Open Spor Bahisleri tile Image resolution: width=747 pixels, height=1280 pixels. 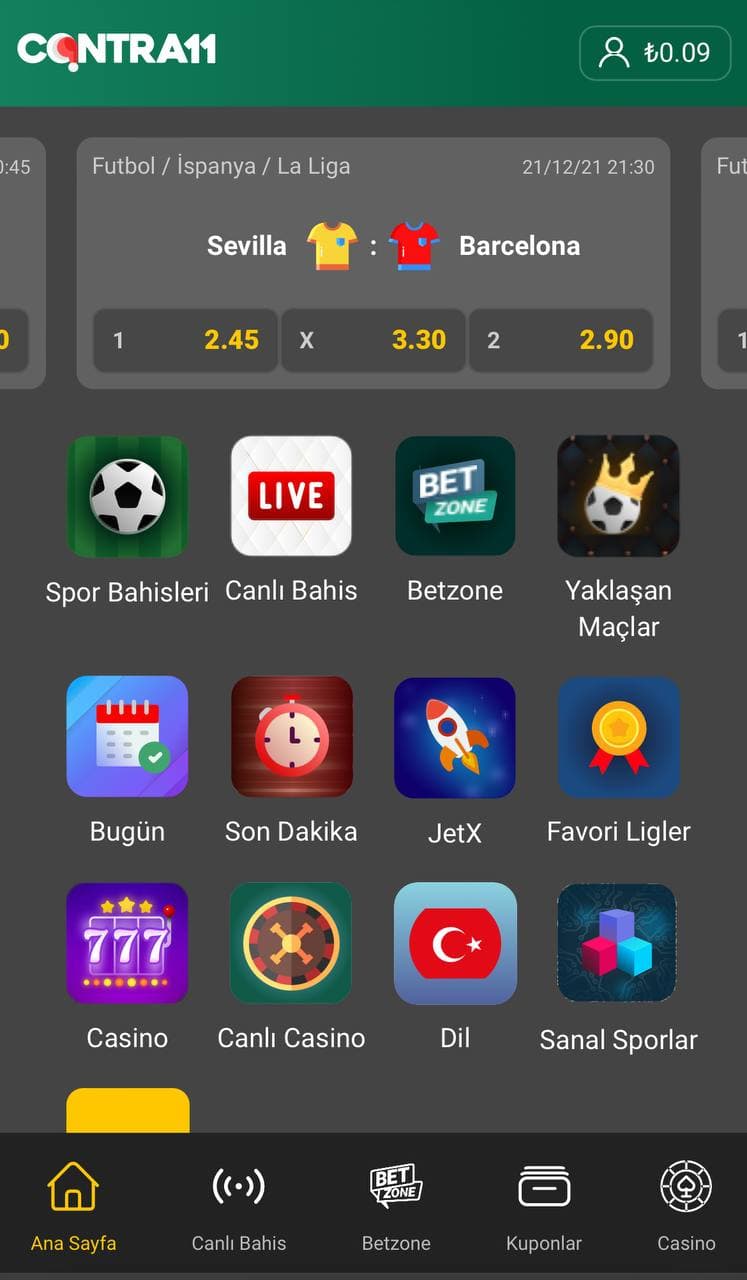127,496
